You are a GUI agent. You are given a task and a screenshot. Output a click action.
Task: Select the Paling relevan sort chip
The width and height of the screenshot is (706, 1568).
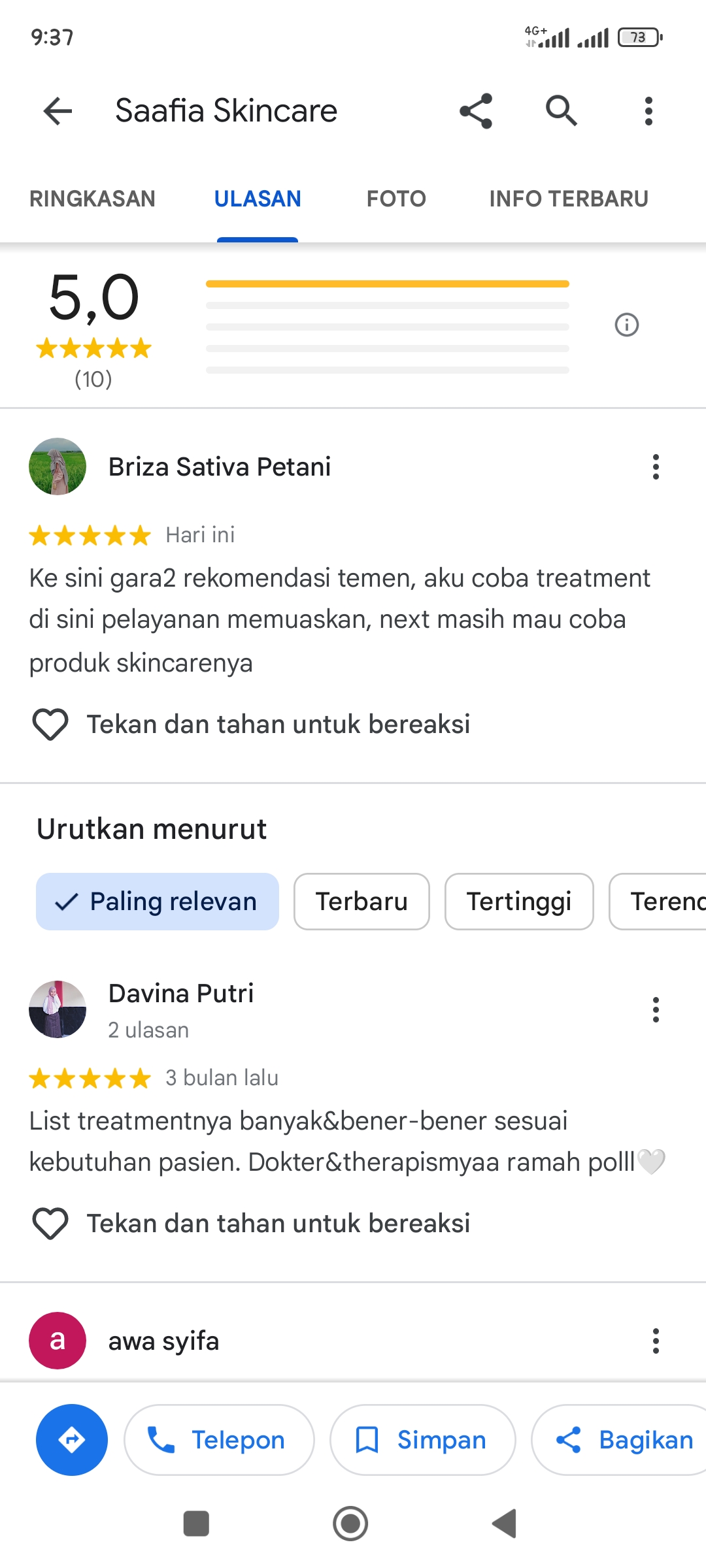158,902
